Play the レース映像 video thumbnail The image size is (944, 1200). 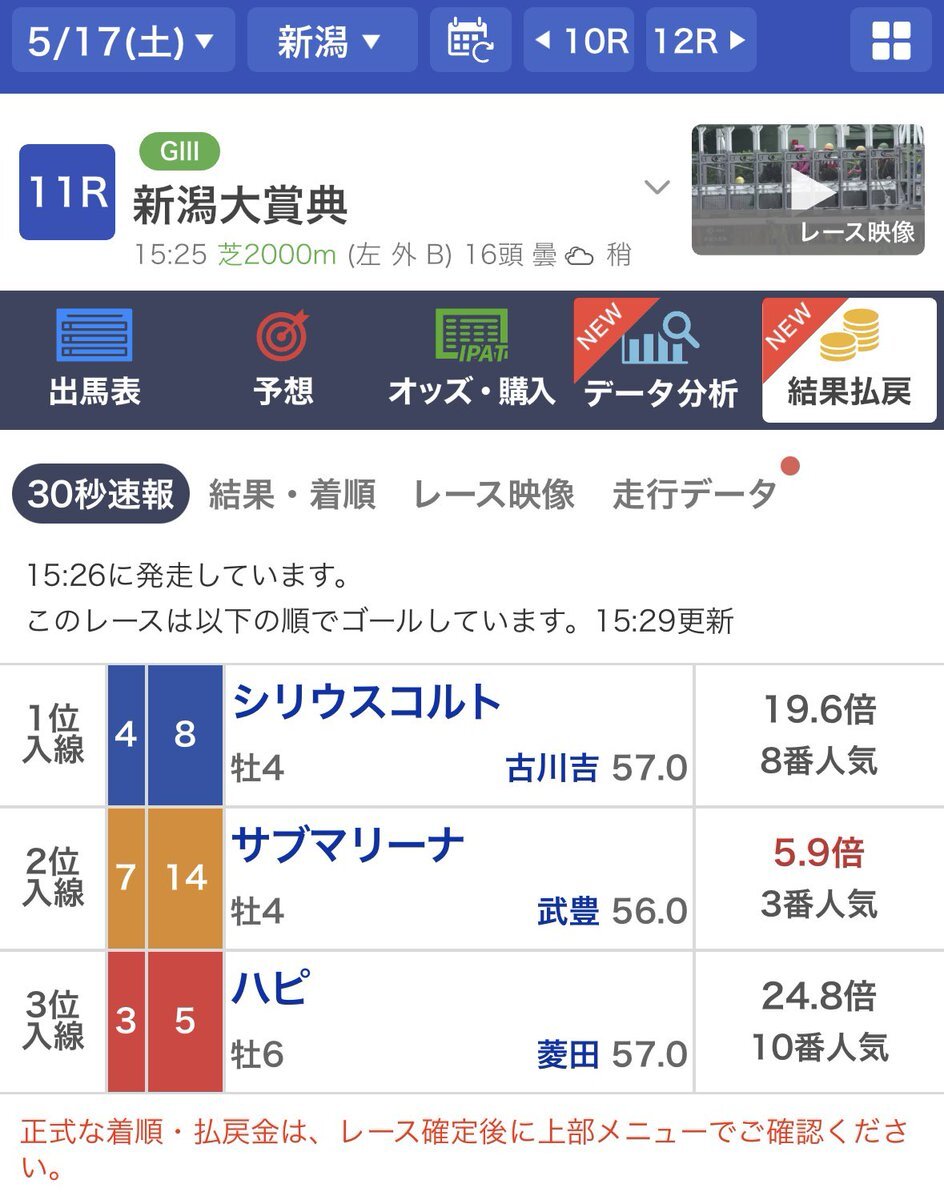(808, 189)
